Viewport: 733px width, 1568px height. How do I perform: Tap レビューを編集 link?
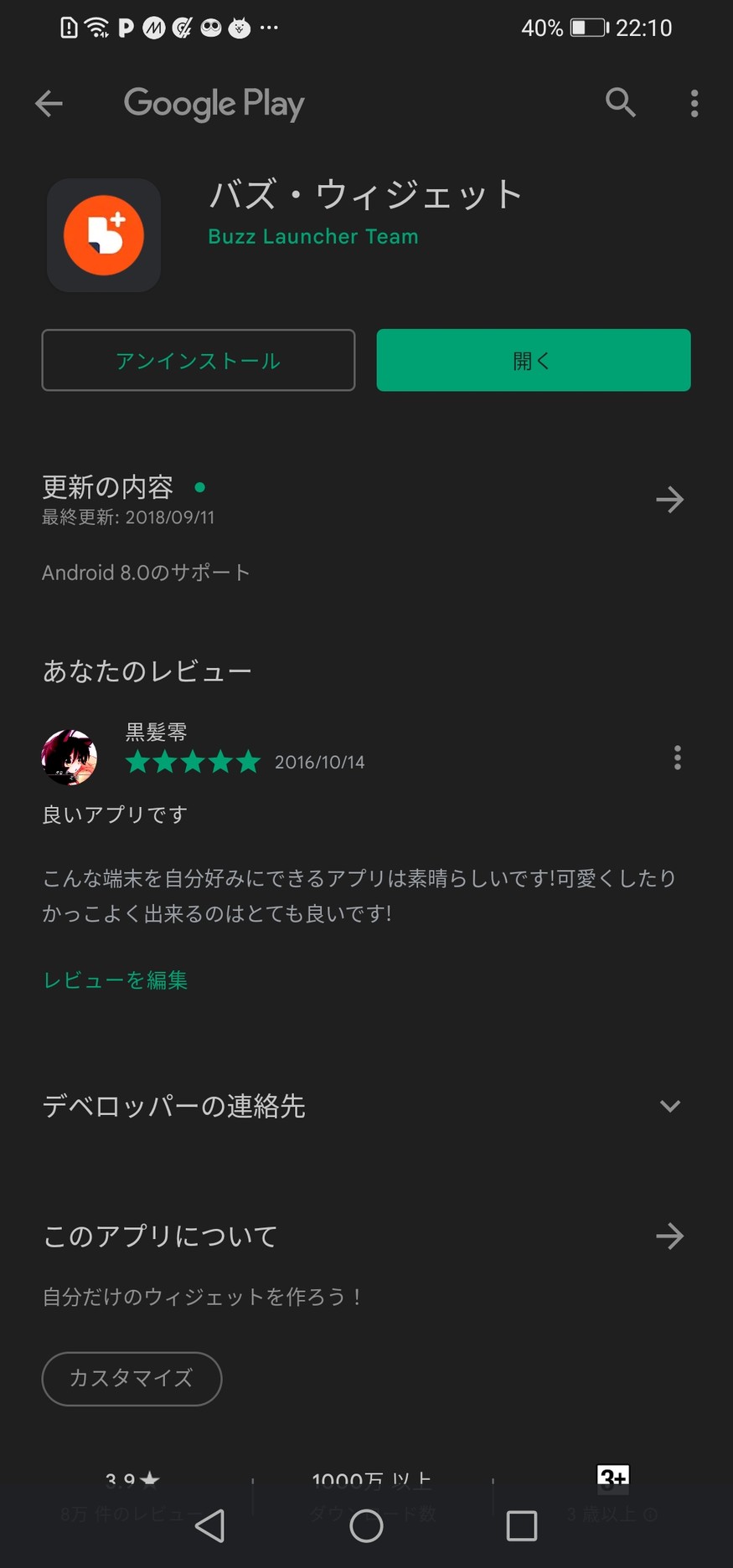tap(116, 979)
